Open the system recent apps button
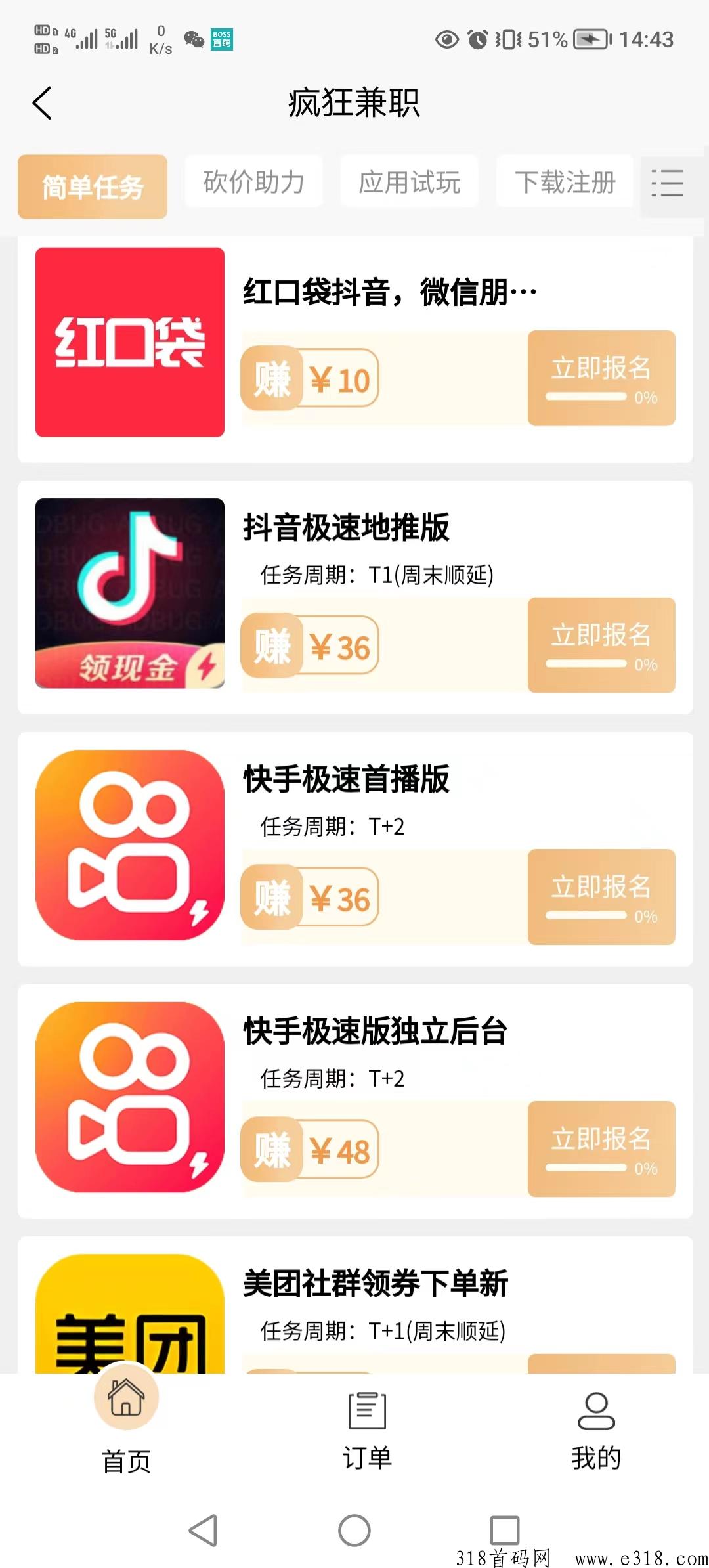Viewport: 709px width, 1568px height. click(x=505, y=1531)
